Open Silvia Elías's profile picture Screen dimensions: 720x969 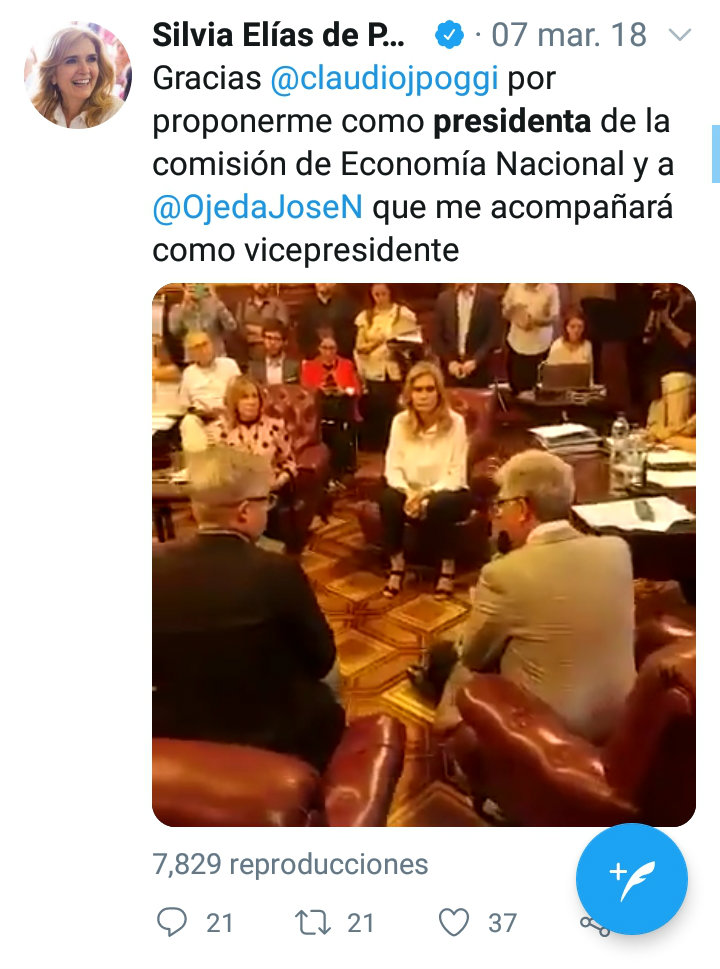click(x=78, y=75)
